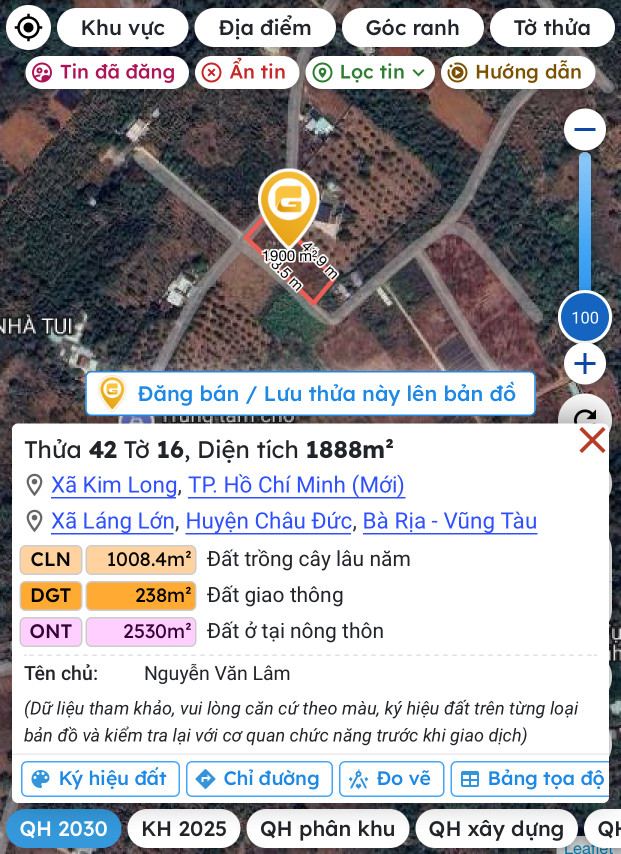Tap the Góc ranh chip

412,28
